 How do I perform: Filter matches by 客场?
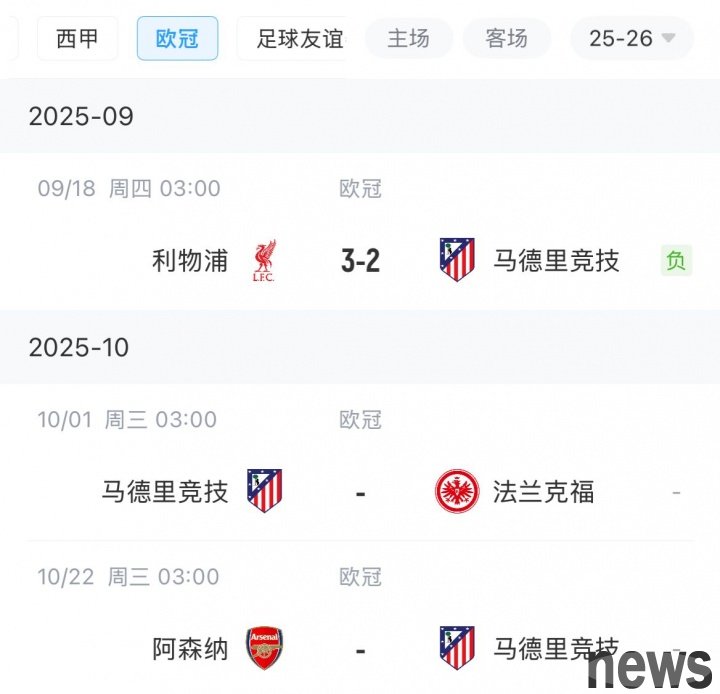click(506, 39)
